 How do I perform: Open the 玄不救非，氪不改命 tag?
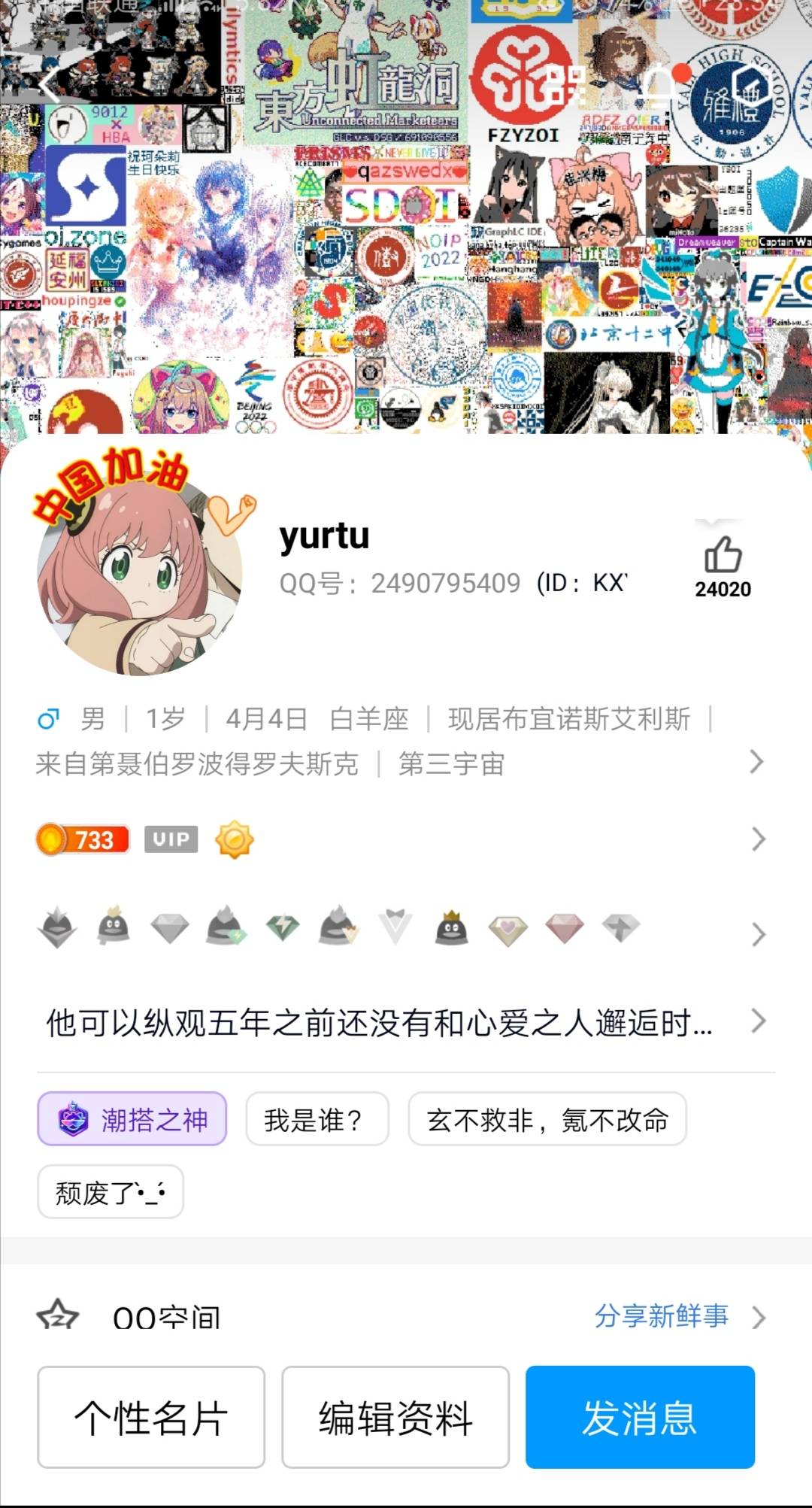click(547, 1120)
